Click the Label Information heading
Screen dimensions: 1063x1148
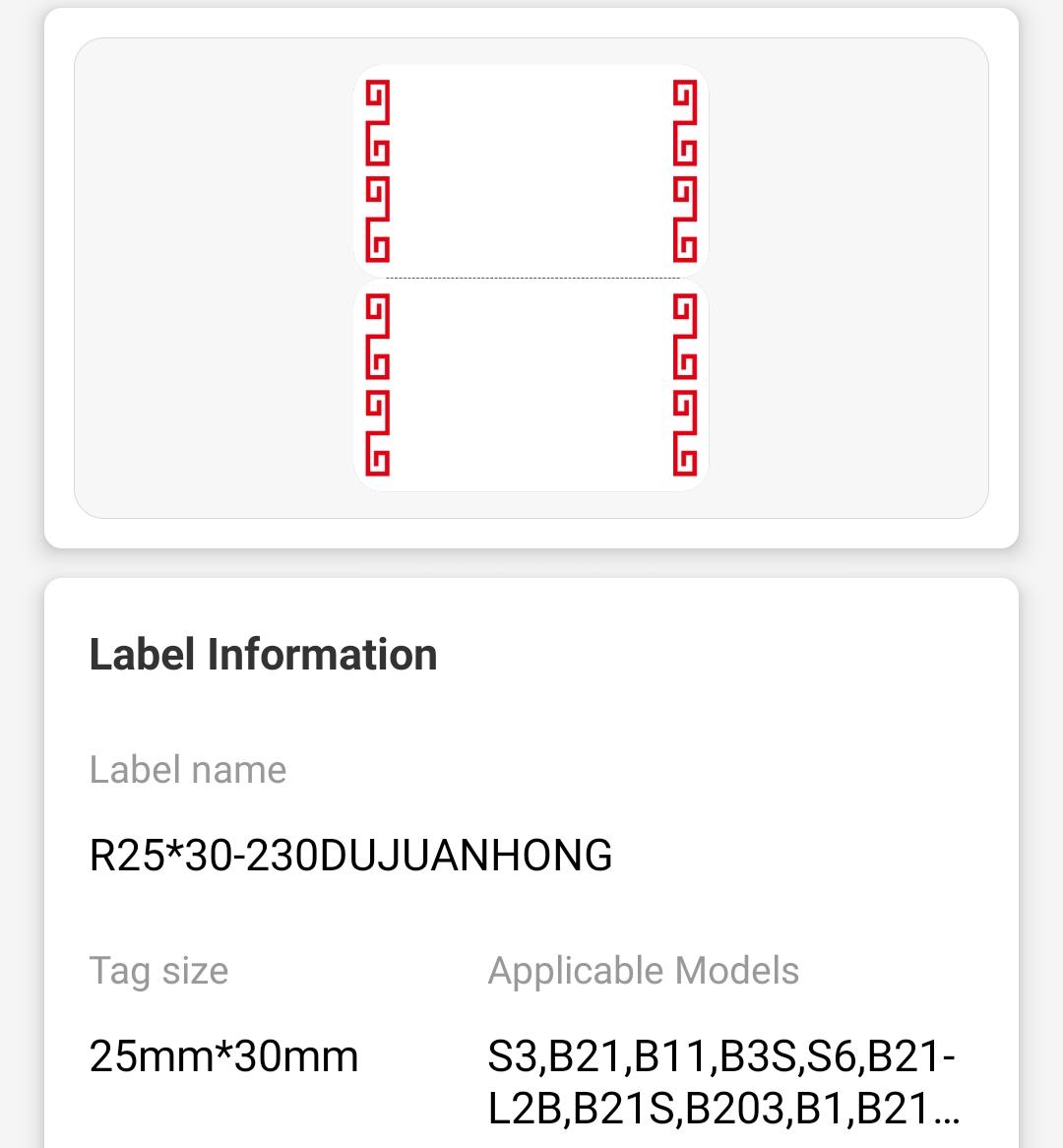coord(263,654)
